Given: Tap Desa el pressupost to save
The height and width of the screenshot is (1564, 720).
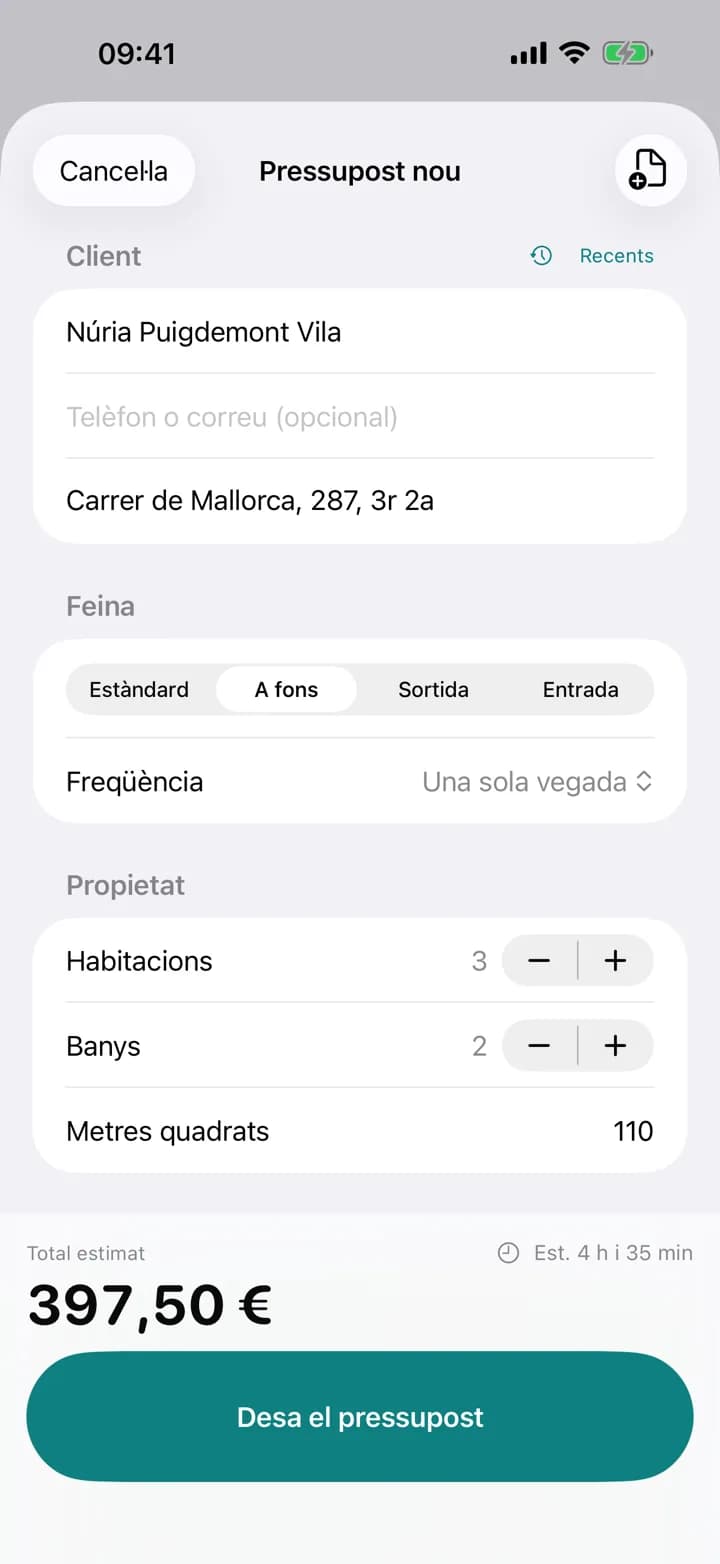Looking at the screenshot, I should point(360,1417).
